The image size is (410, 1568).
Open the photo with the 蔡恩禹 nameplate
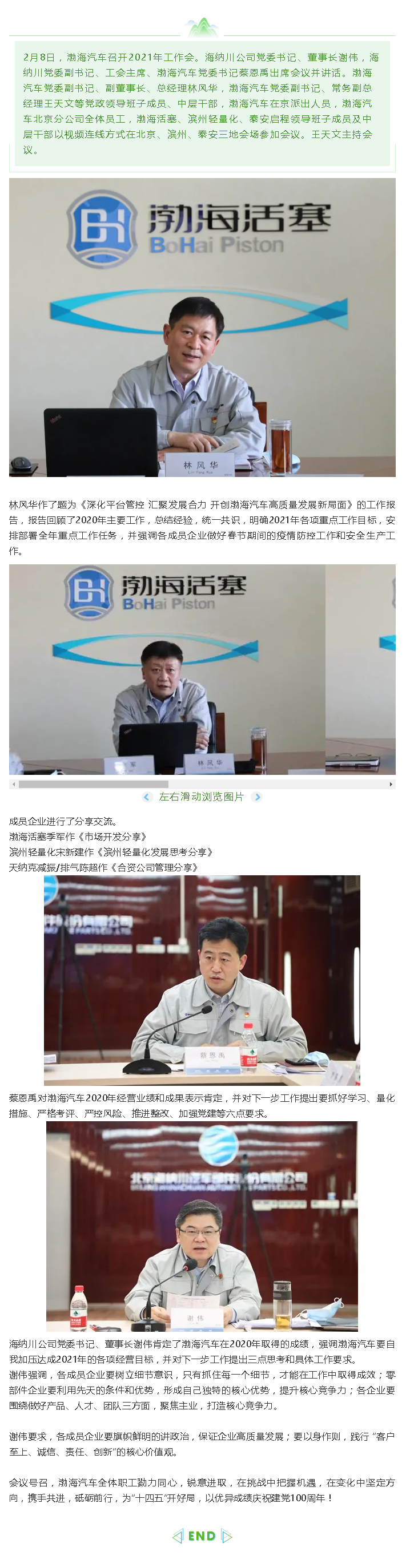[x=202, y=980]
